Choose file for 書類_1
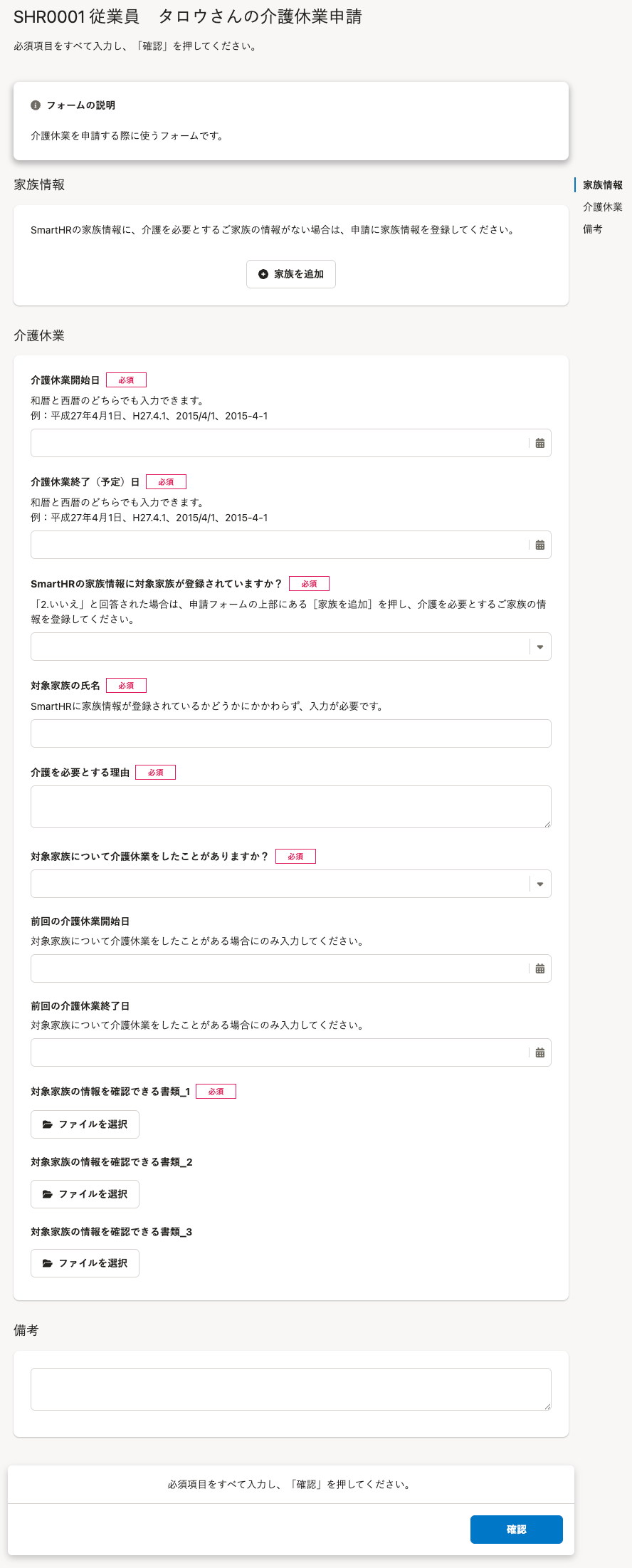 click(85, 1124)
